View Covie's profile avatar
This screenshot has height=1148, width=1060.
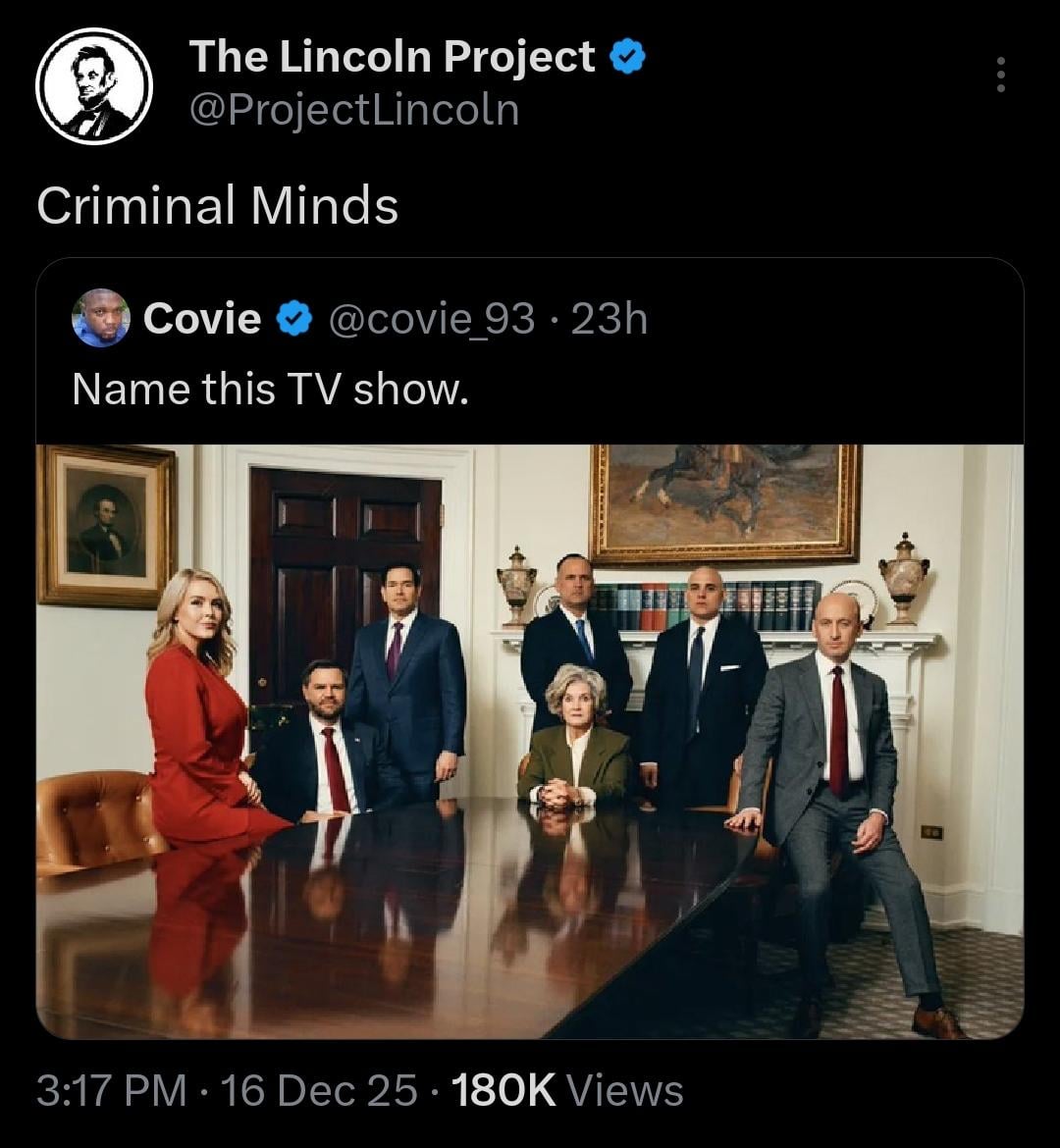tap(100, 318)
